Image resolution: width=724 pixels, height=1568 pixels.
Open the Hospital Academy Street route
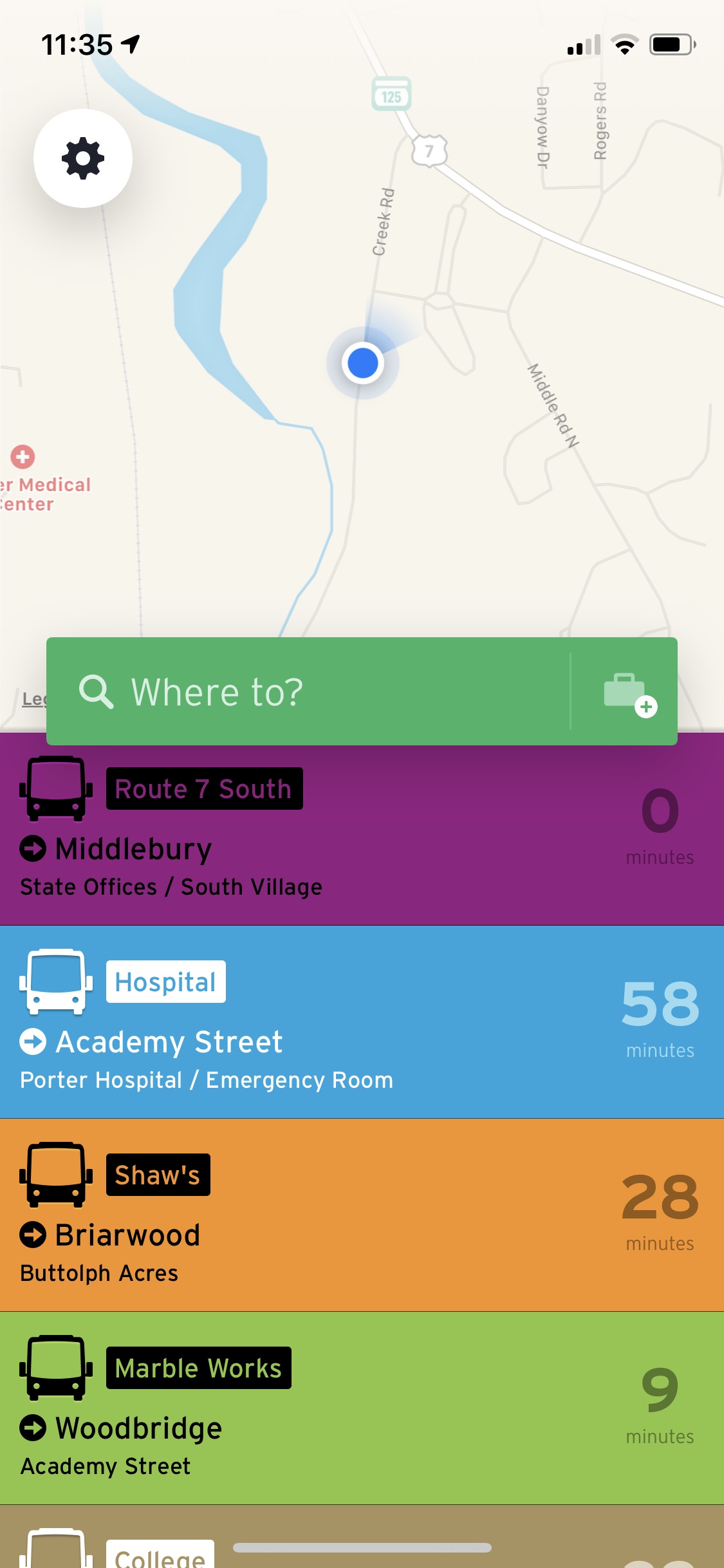click(362, 1022)
